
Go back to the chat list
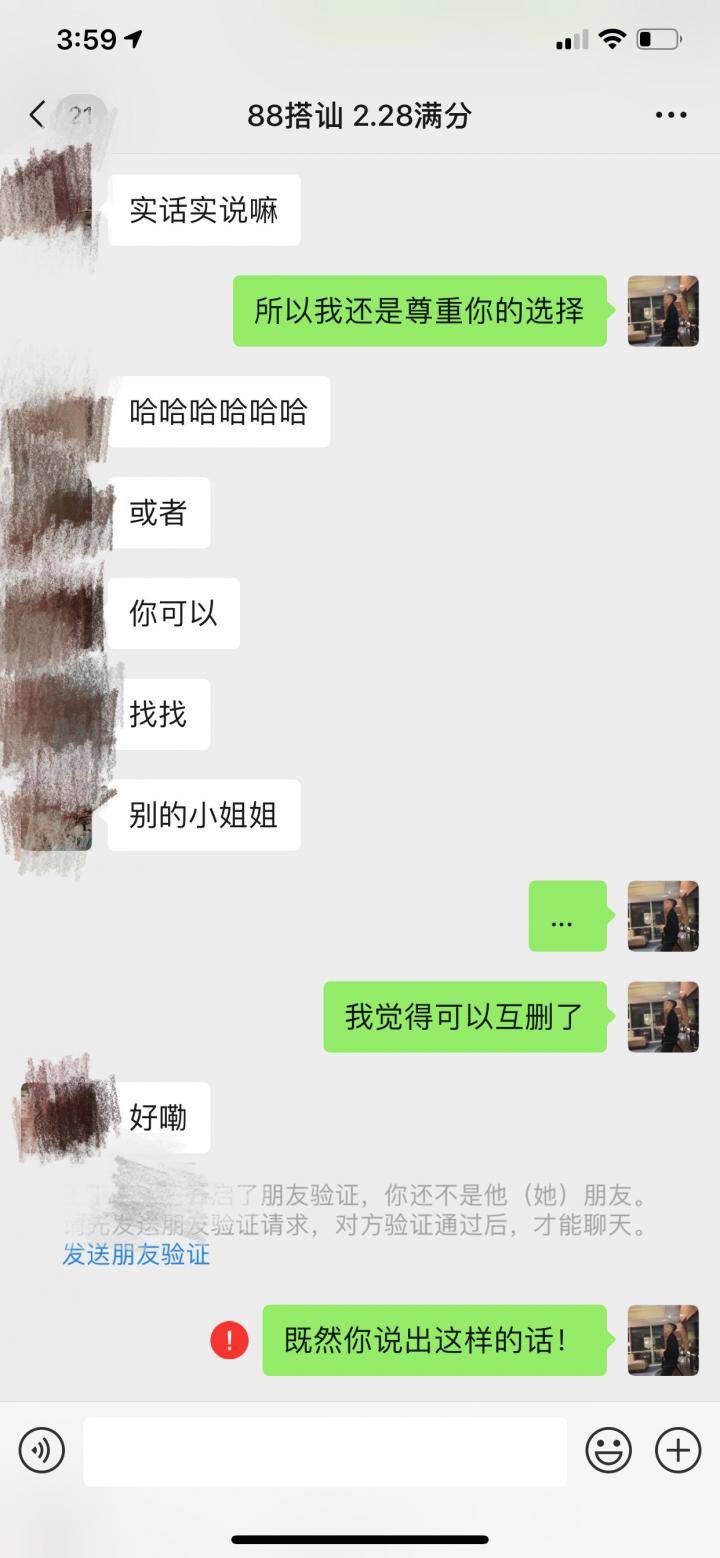pyautogui.click(x=37, y=115)
